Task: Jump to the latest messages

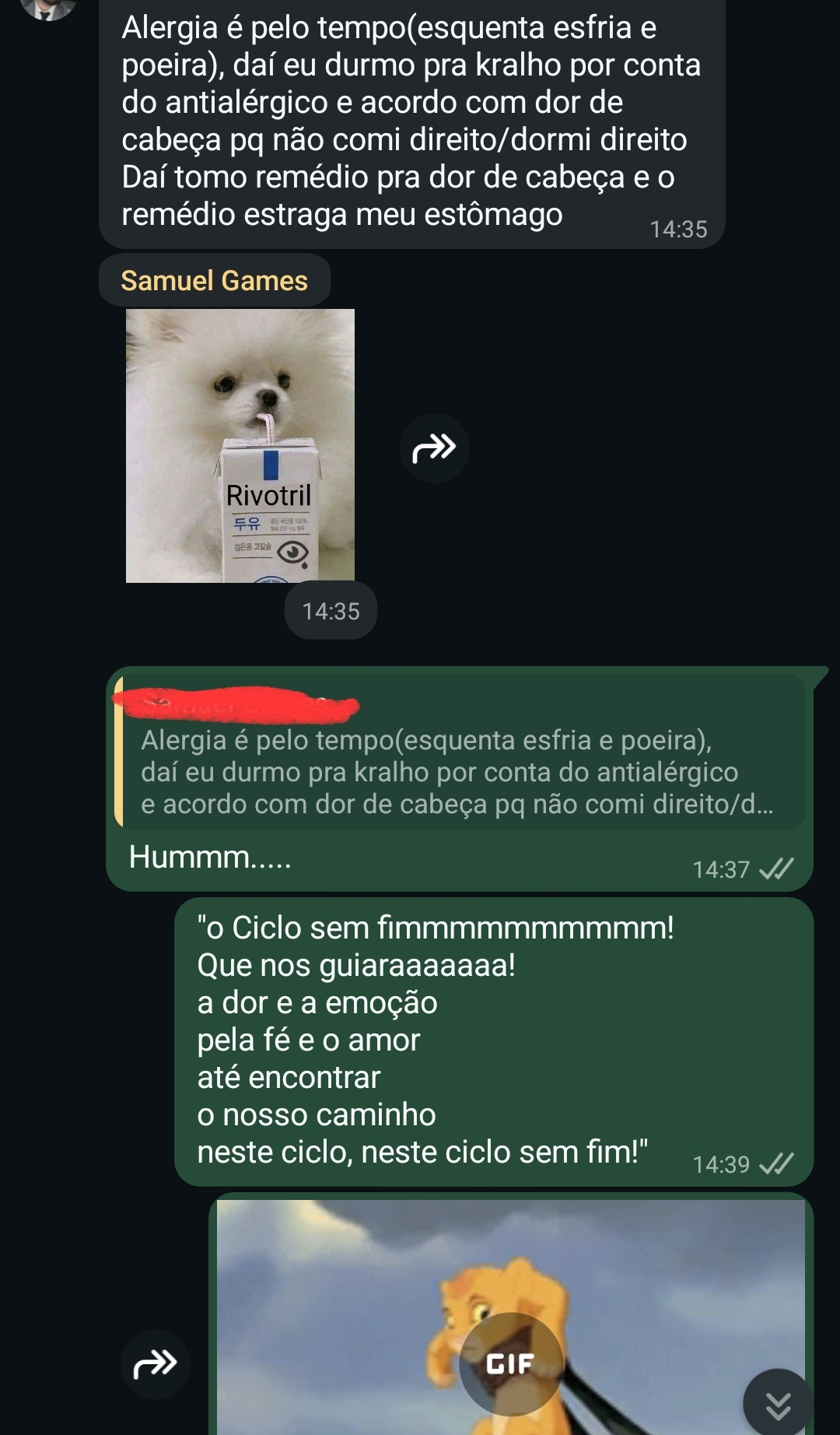Action: tap(778, 1404)
